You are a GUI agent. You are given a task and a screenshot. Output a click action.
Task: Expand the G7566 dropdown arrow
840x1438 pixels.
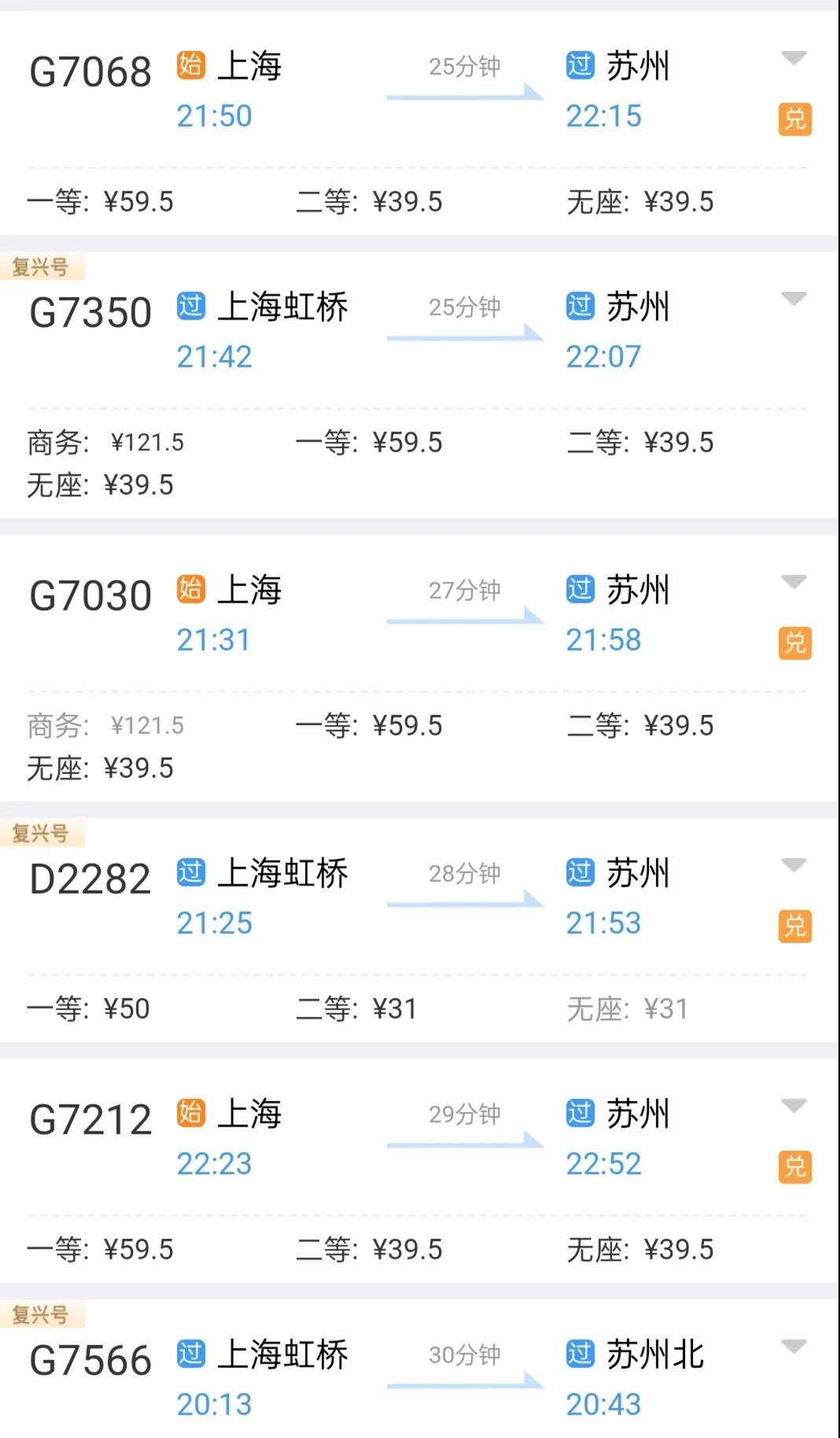[x=794, y=1346]
